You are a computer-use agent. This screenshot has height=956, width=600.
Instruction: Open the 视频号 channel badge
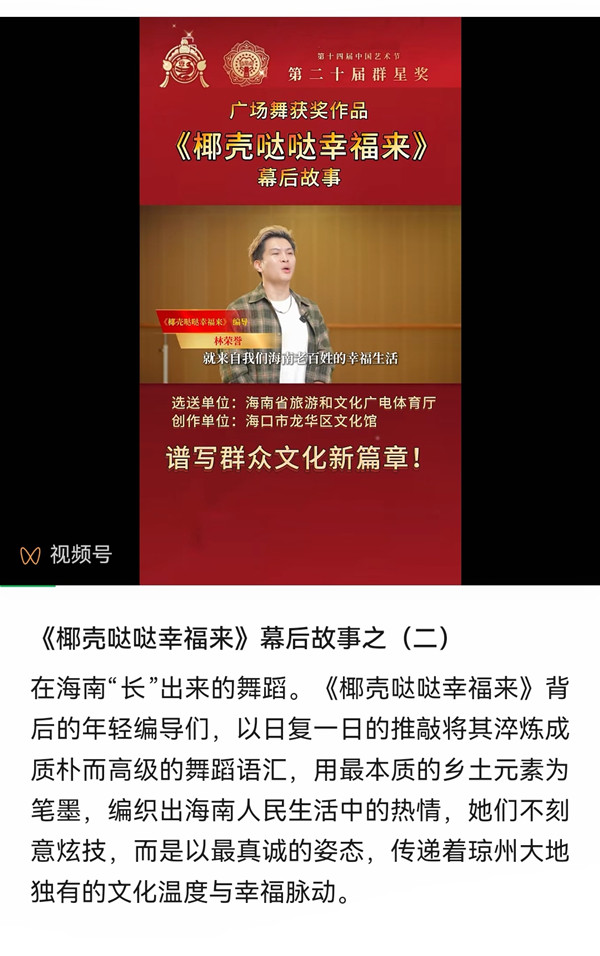click(x=66, y=555)
